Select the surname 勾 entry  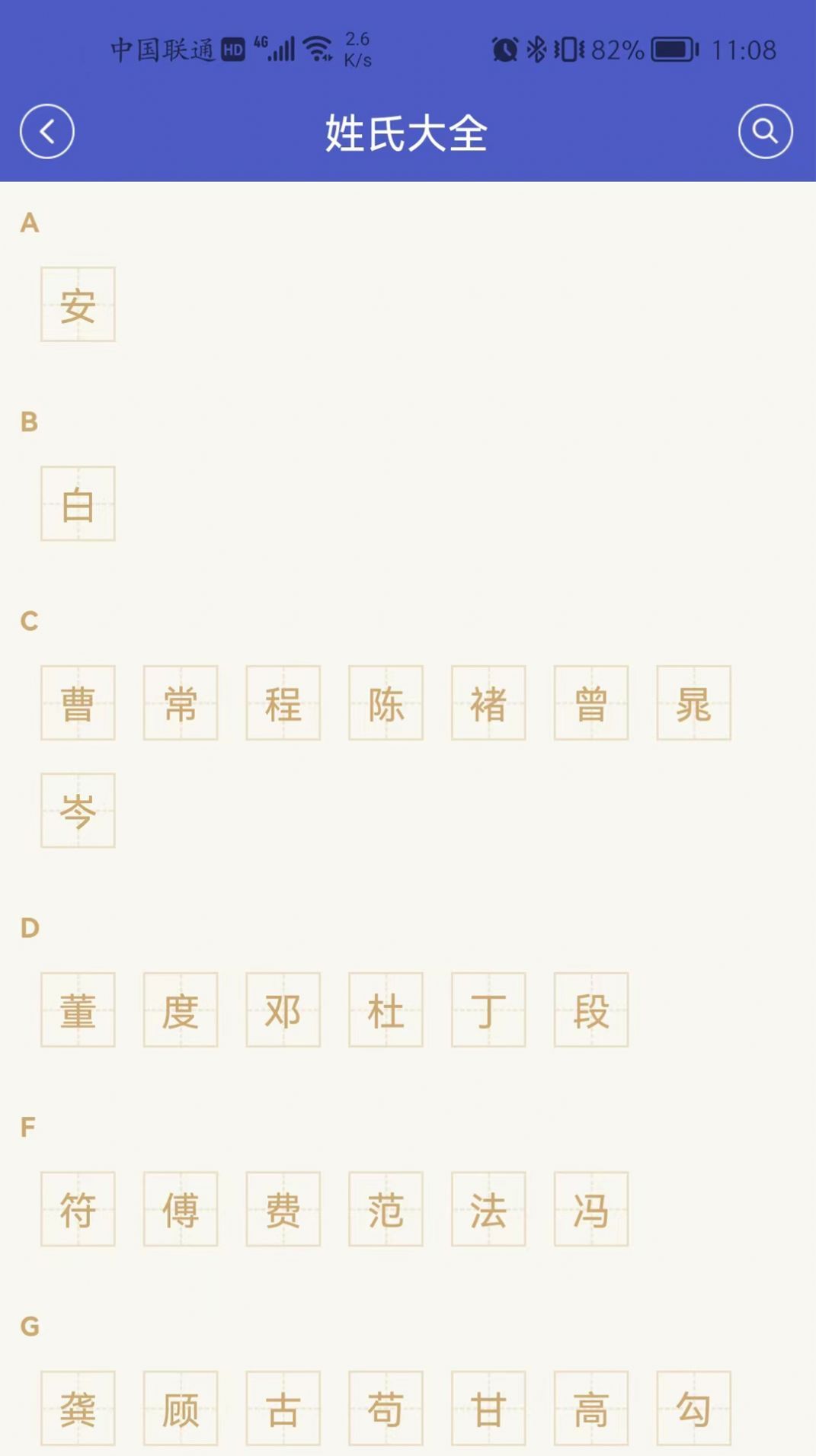(x=693, y=1408)
